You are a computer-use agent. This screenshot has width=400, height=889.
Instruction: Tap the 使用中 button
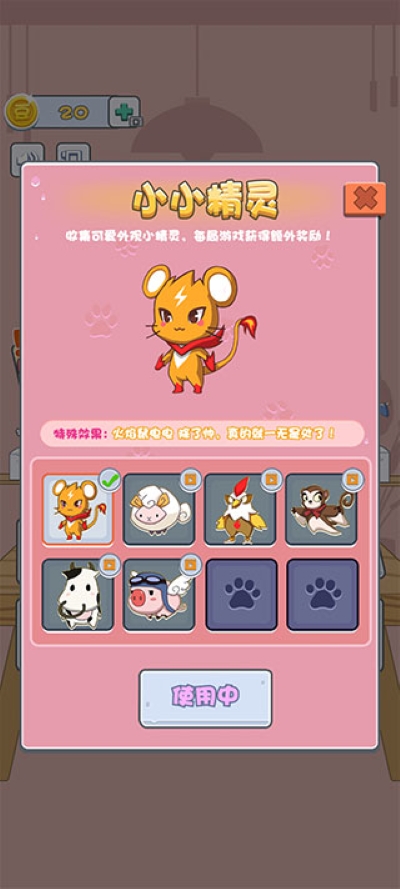pyautogui.click(x=206, y=698)
